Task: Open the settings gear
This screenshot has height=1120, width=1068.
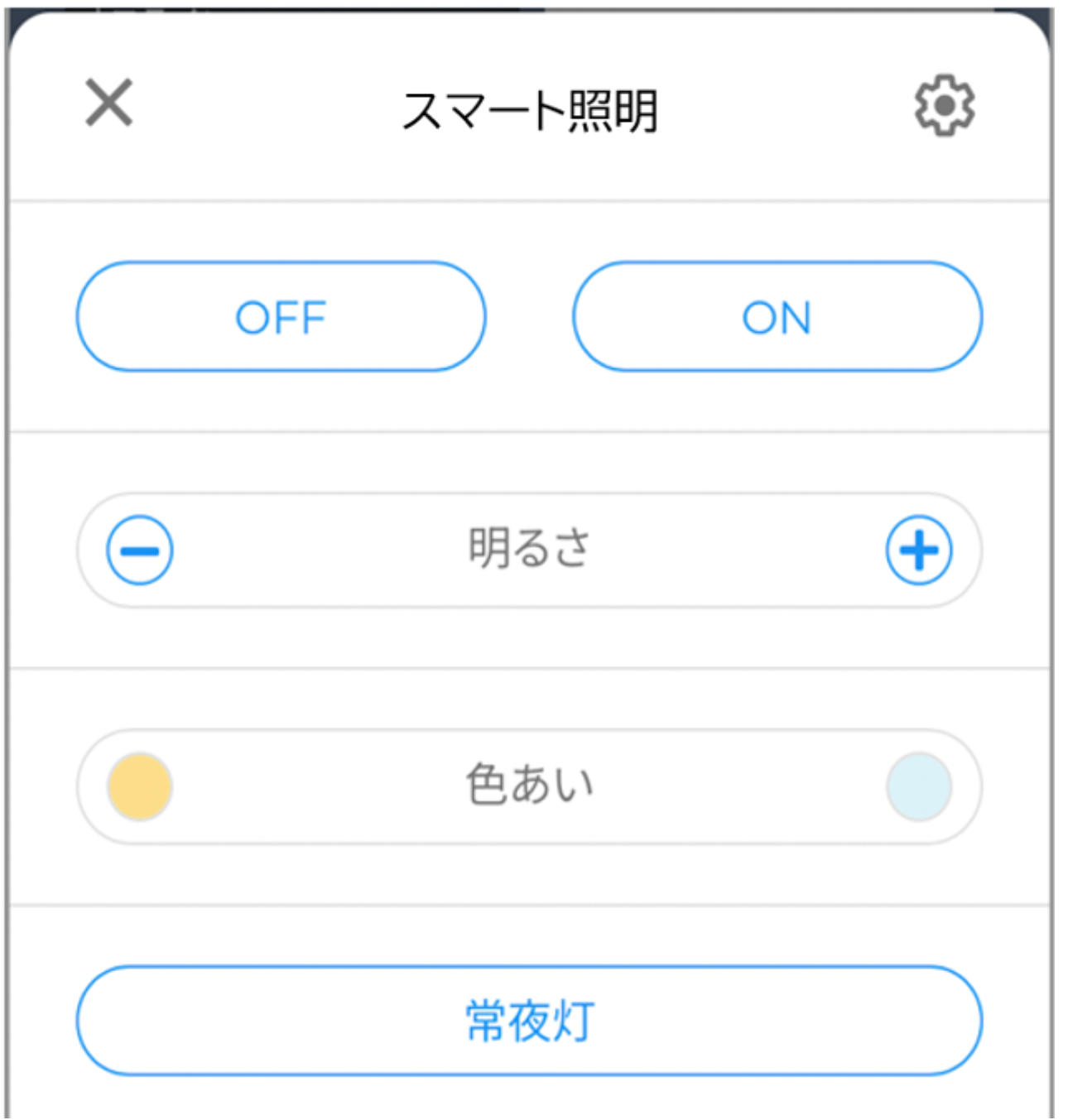Action: coord(944,105)
